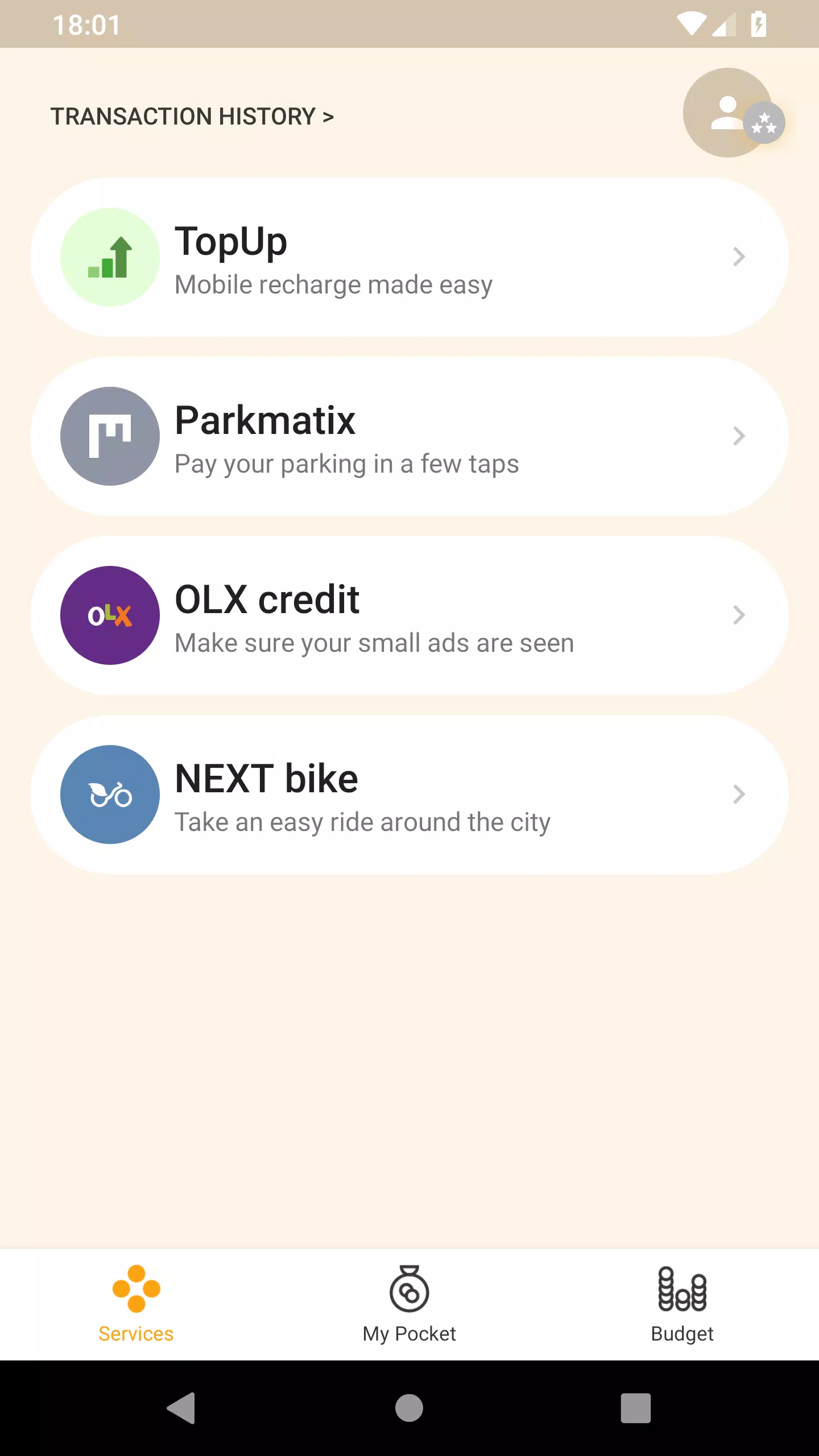Viewport: 819px width, 1456px height.
Task: Open the transaction history link
Action: [x=192, y=116]
